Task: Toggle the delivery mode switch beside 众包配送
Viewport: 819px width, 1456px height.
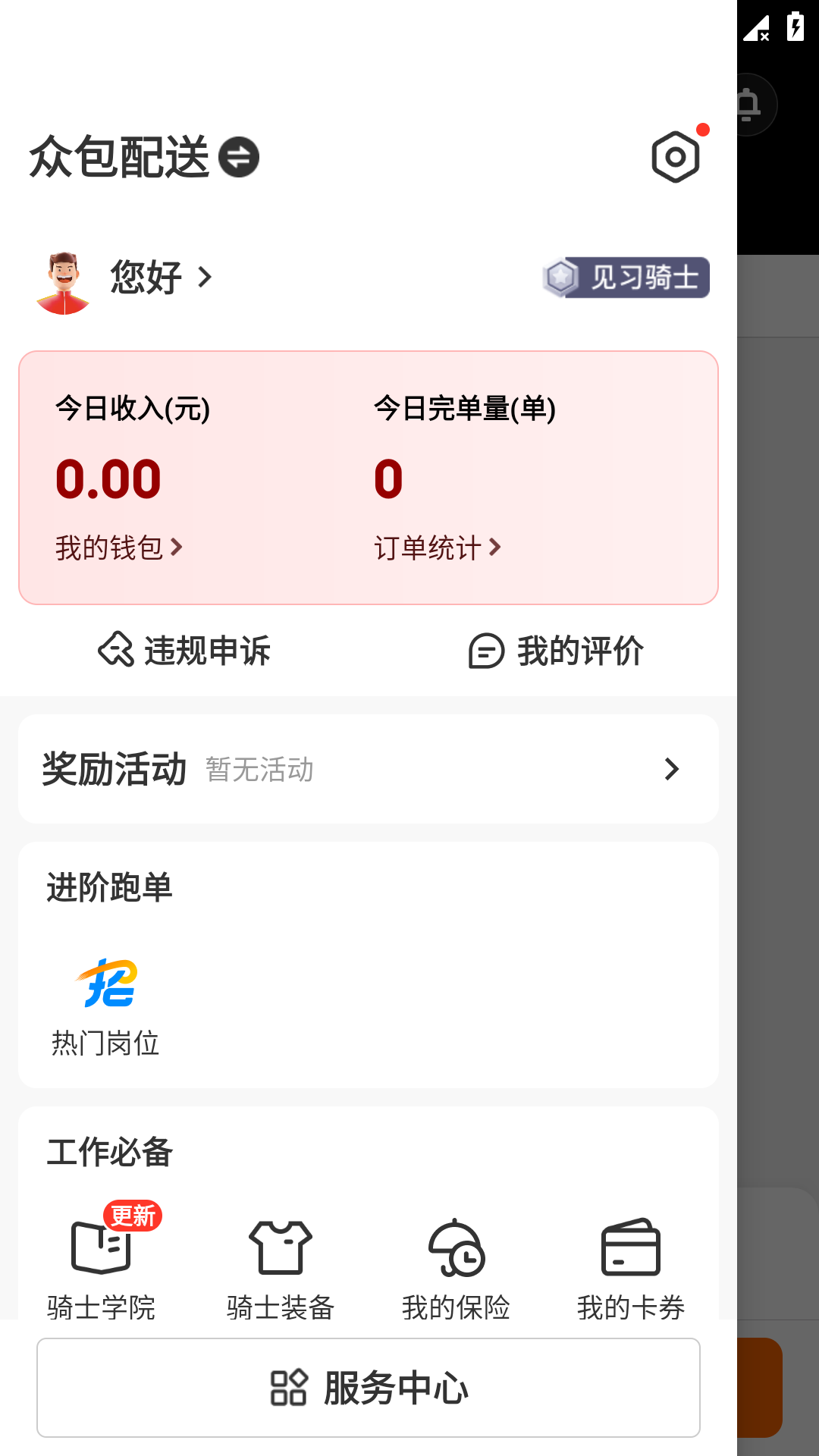Action: 240,157
